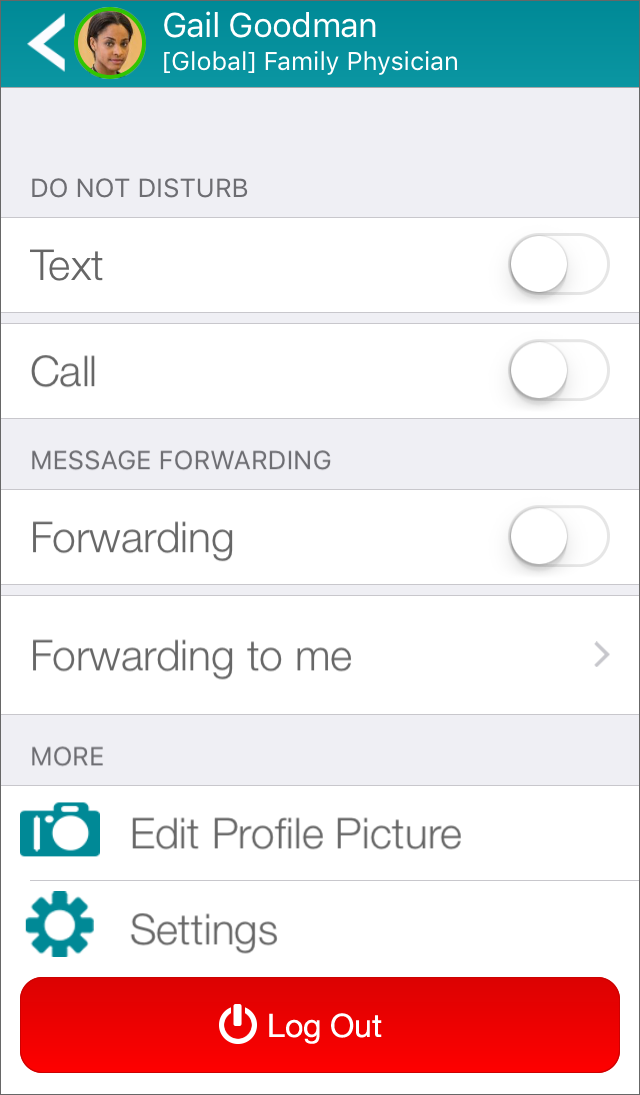Enable Do Not Disturb for Text
The width and height of the screenshot is (640, 1095).
(559, 265)
